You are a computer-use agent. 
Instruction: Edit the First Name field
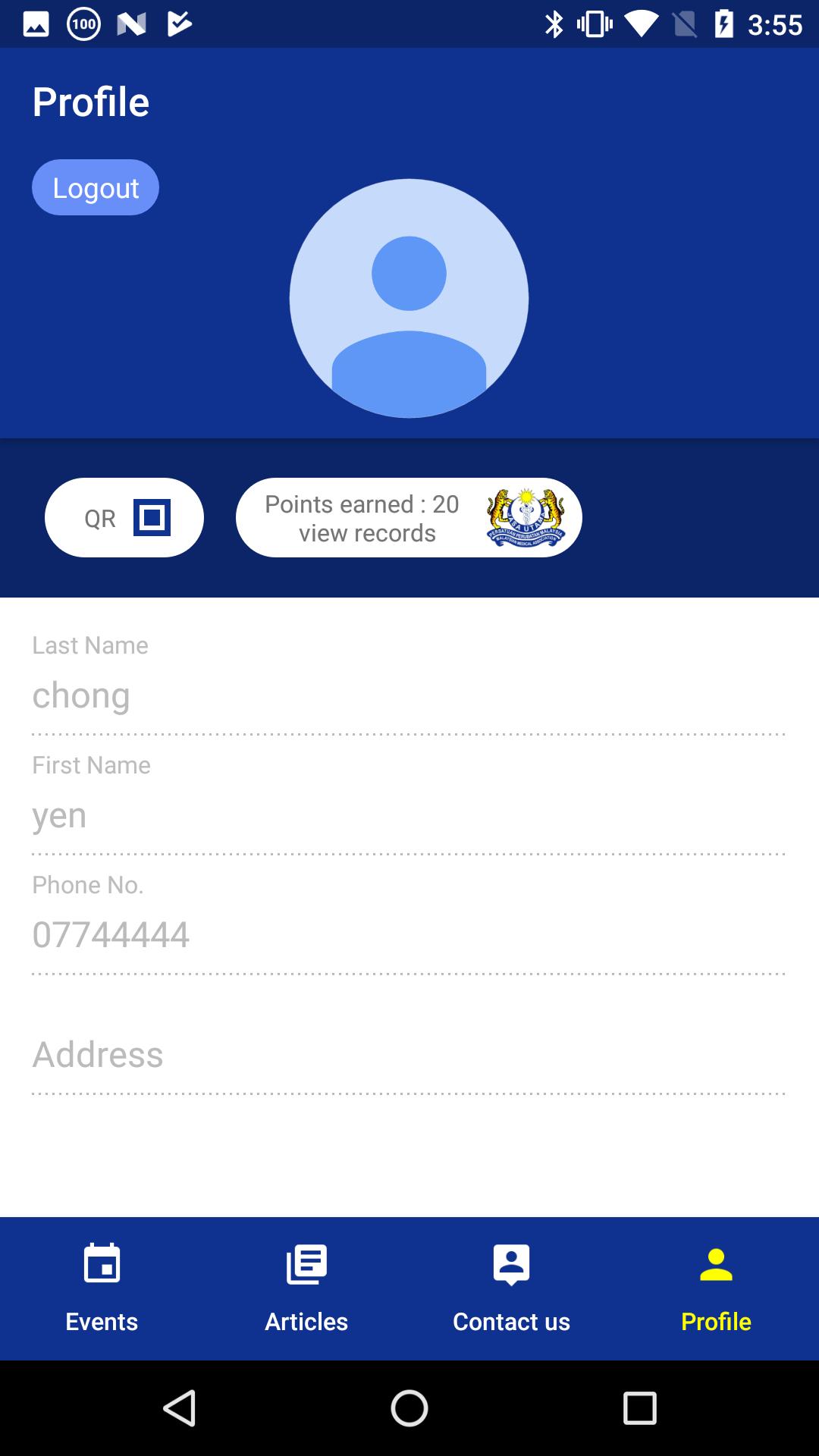[408, 815]
